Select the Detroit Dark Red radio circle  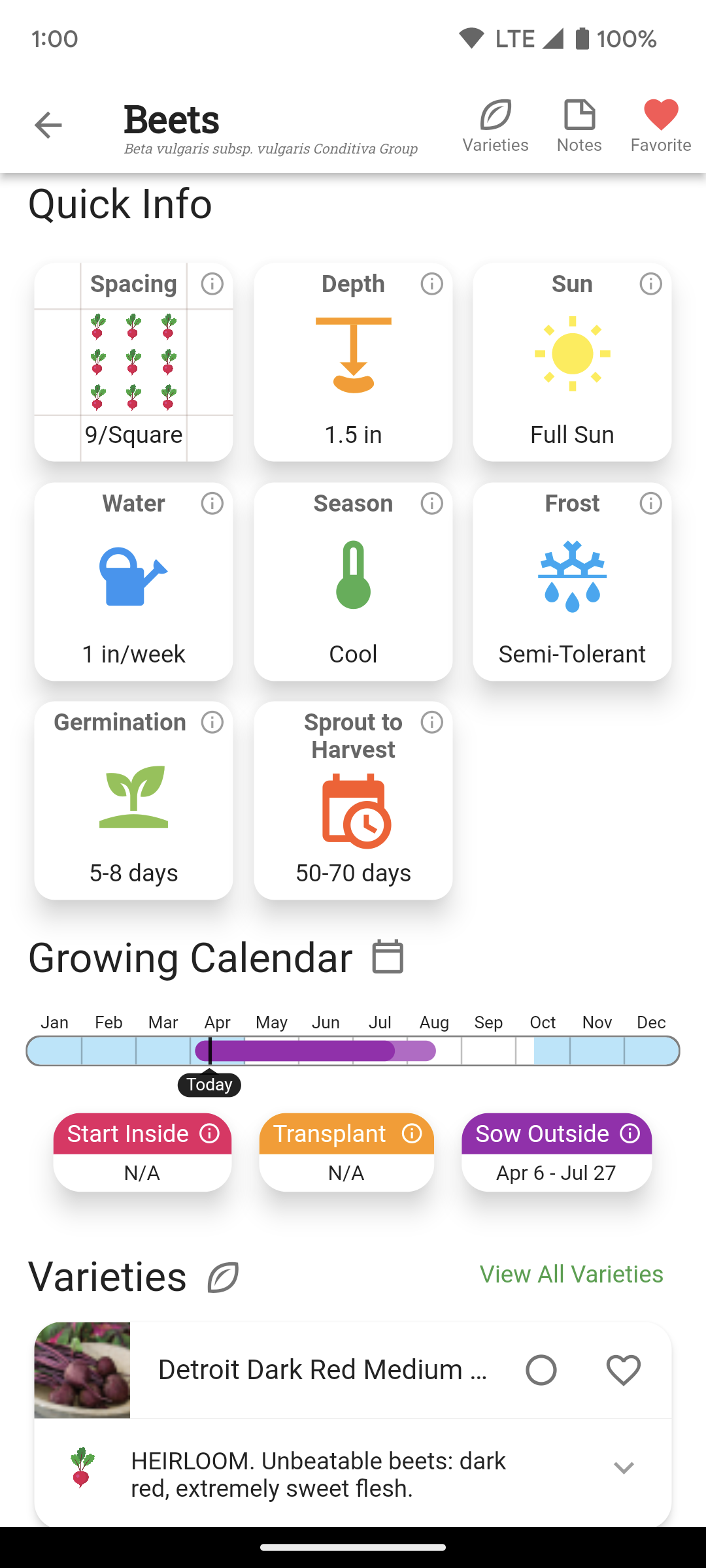pyautogui.click(x=541, y=1370)
